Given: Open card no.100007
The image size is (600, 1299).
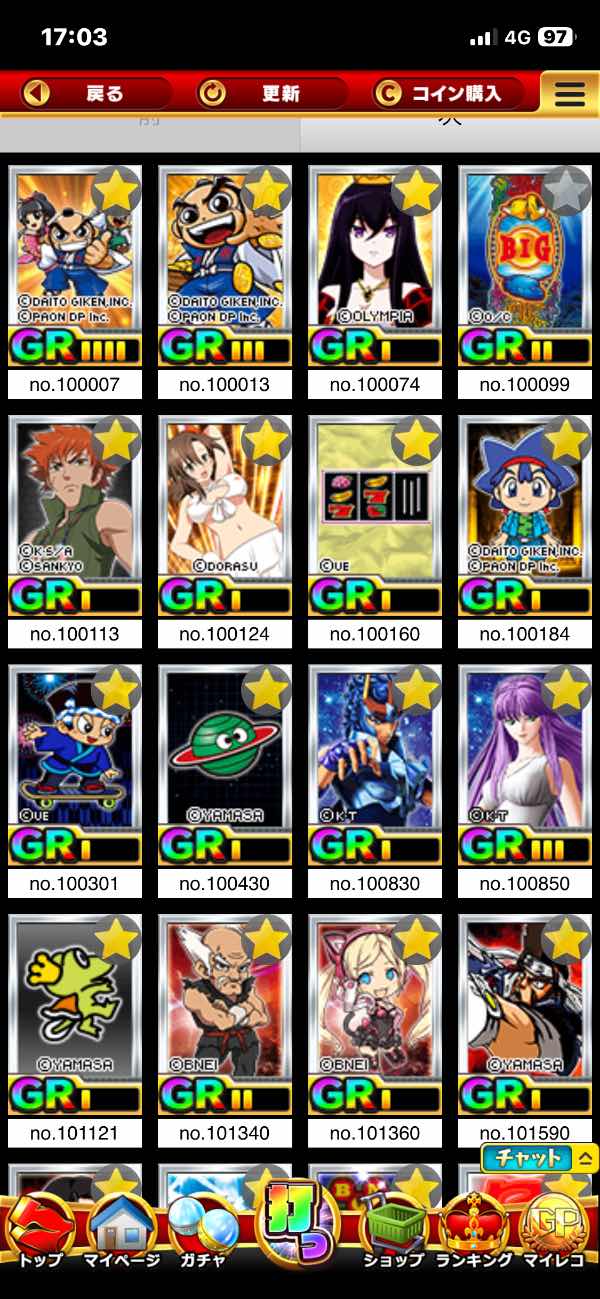Looking at the screenshot, I should coord(75,265).
